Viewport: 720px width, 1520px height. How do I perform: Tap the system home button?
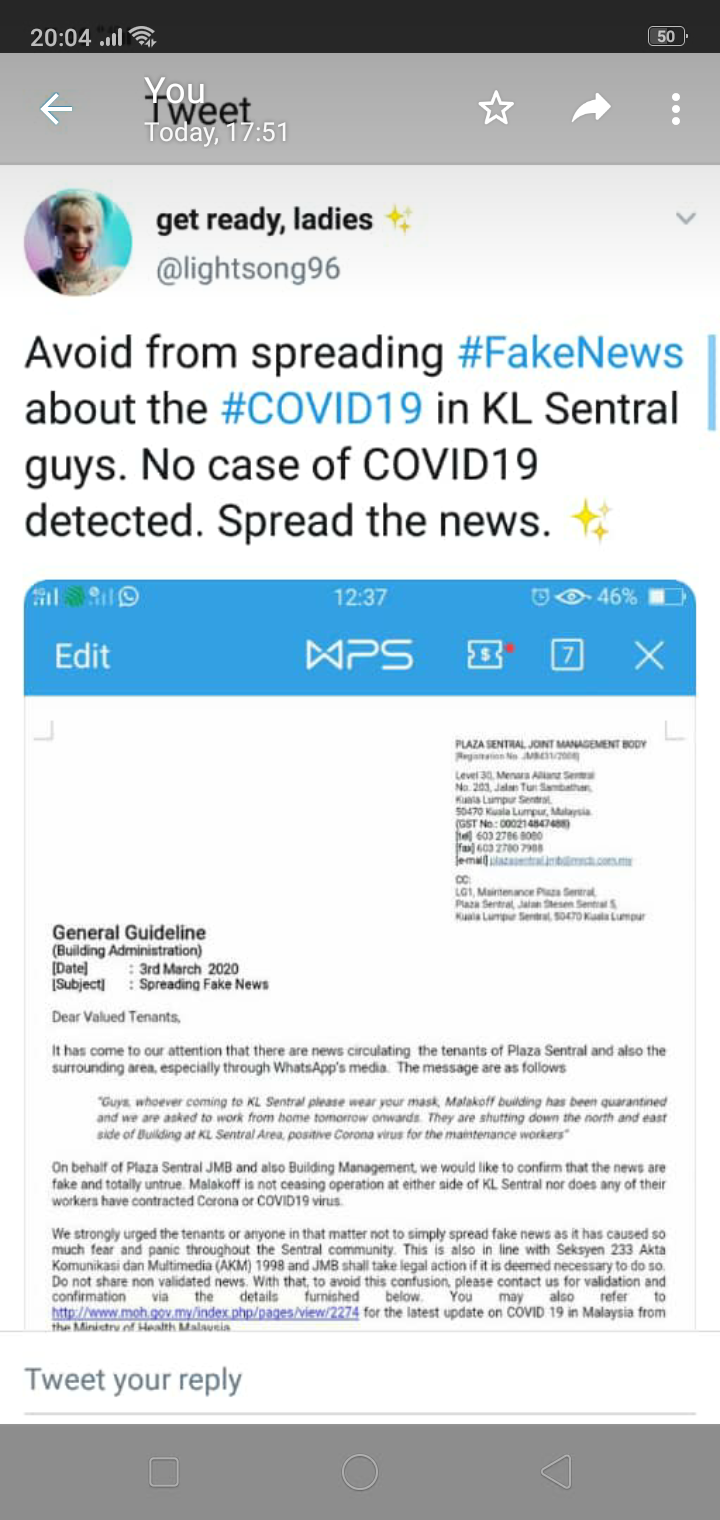point(360,1472)
